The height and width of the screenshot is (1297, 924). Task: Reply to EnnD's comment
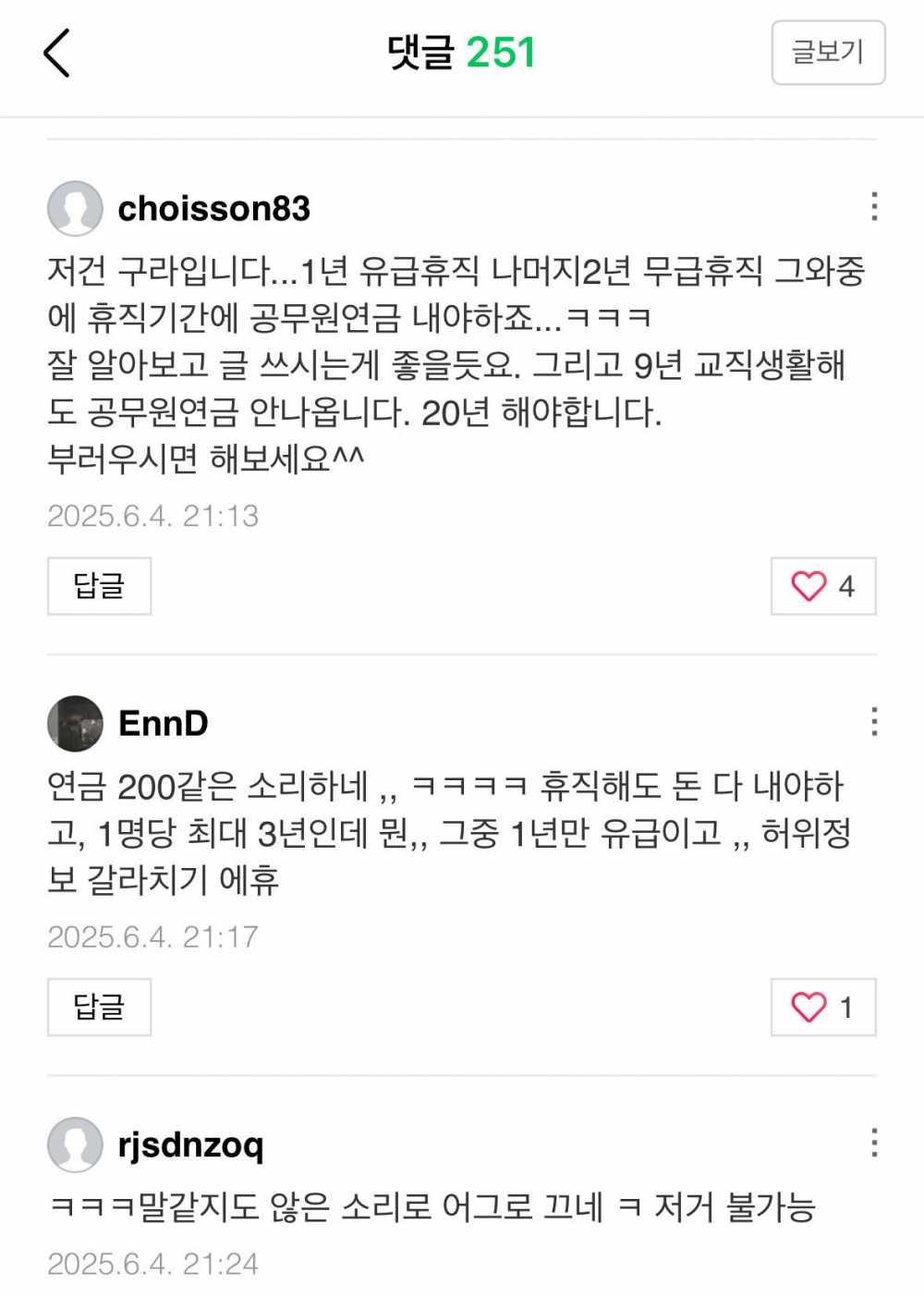click(x=99, y=1007)
